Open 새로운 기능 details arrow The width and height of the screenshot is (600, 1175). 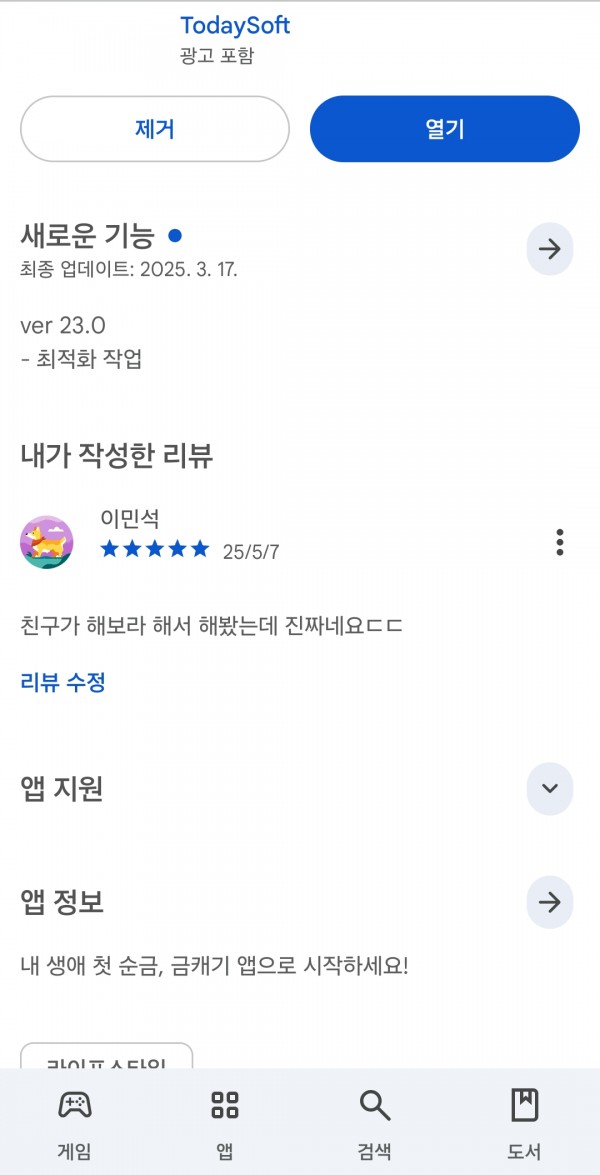(550, 249)
